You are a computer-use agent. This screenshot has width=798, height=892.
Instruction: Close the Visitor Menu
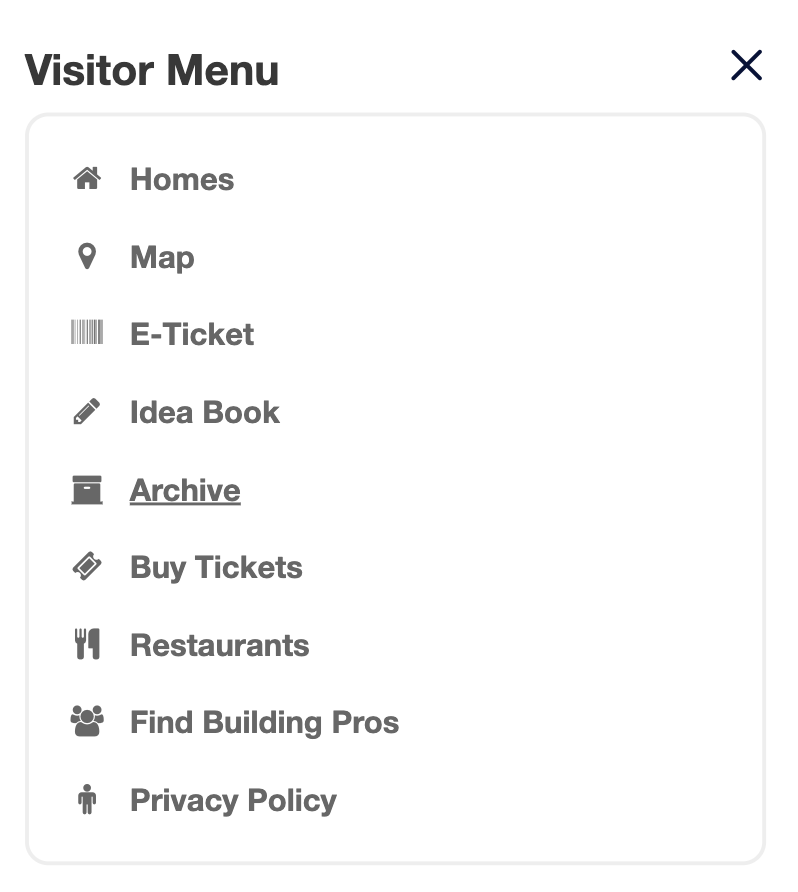point(746,66)
